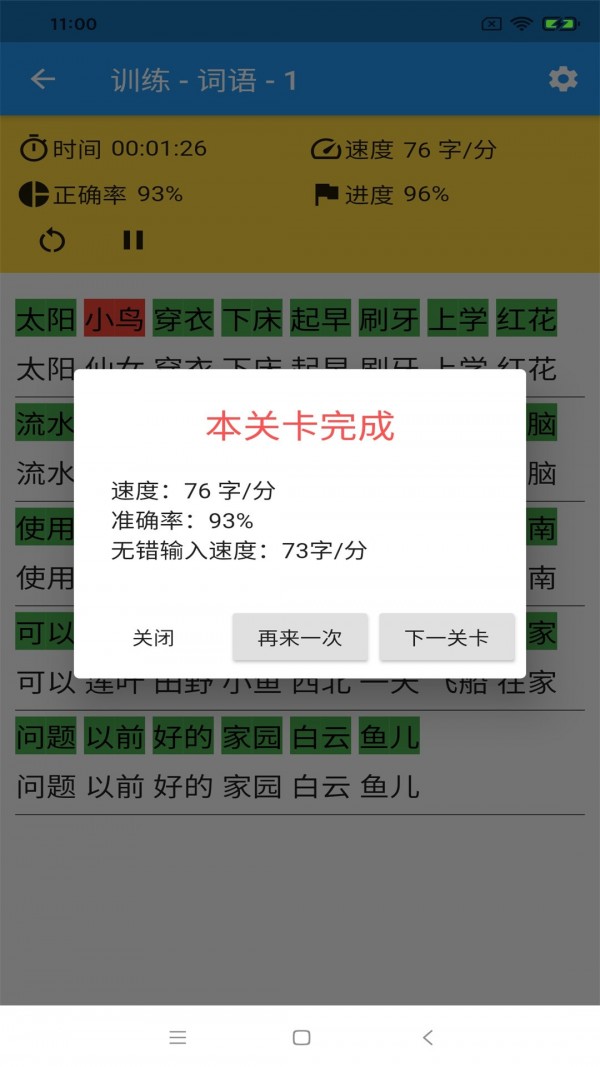The height and width of the screenshot is (1067, 600).
Task: Tap the system home button
Action: tap(301, 1037)
